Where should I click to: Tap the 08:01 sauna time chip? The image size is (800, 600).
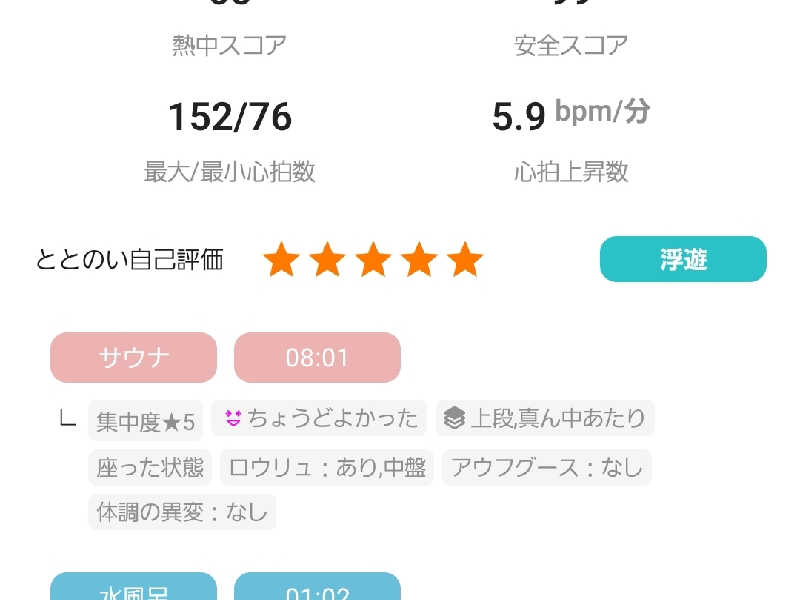pos(317,357)
